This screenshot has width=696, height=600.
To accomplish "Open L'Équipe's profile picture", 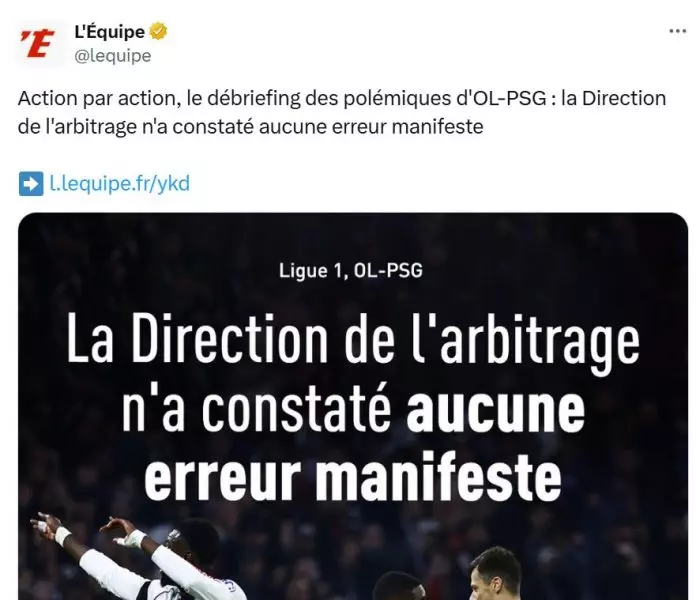I will tap(40, 44).
